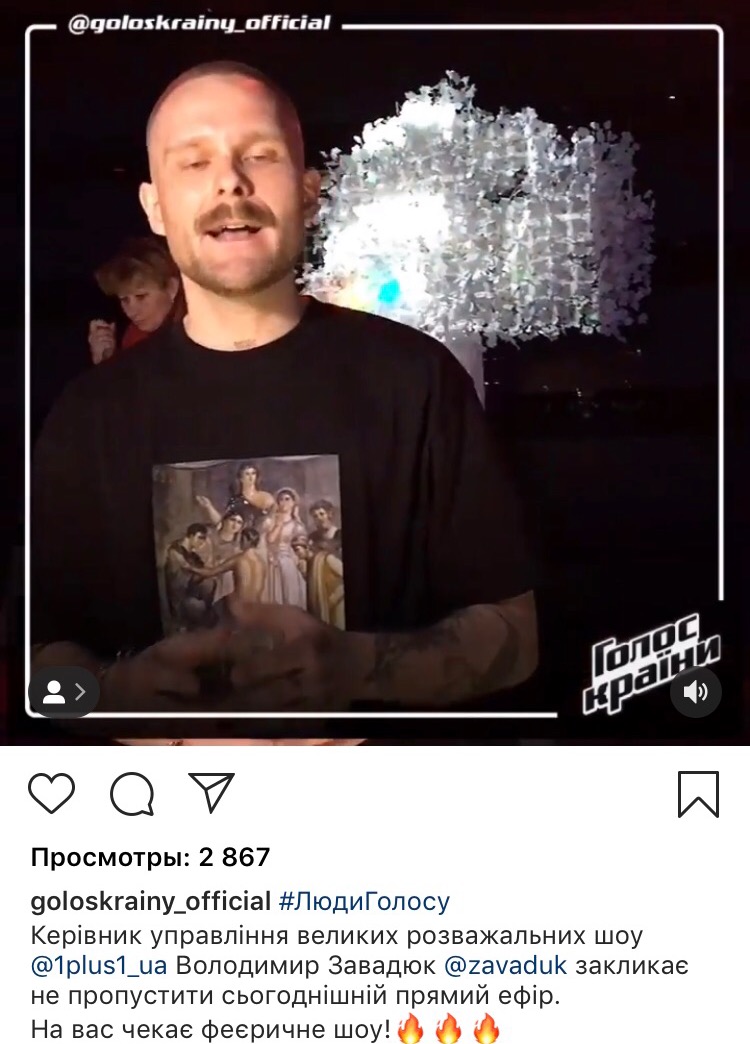Open the #ЛюдиГолосу hashtag
750x1044 pixels.
364,901
